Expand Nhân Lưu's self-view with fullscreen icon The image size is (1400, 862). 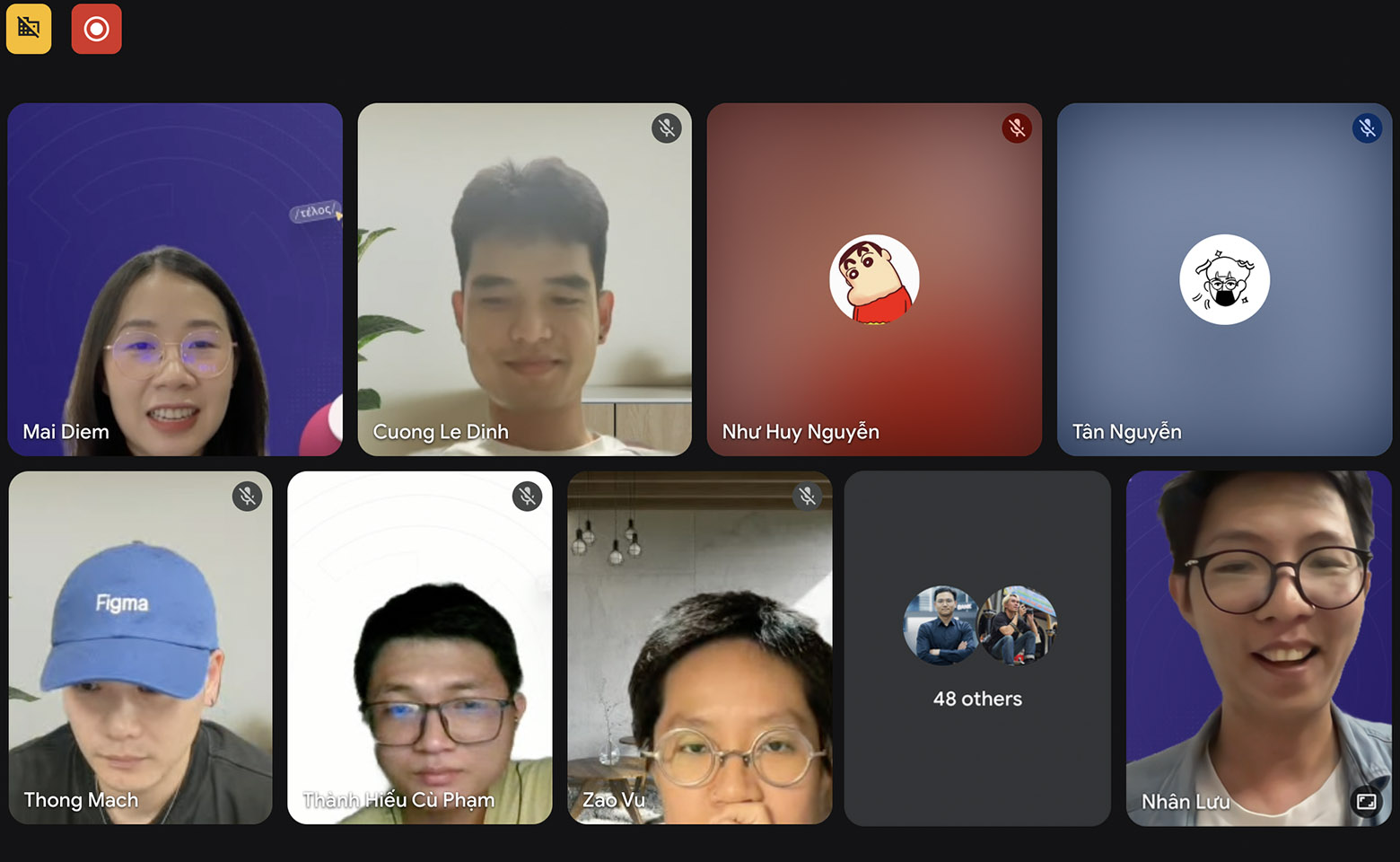click(x=1366, y=801)
